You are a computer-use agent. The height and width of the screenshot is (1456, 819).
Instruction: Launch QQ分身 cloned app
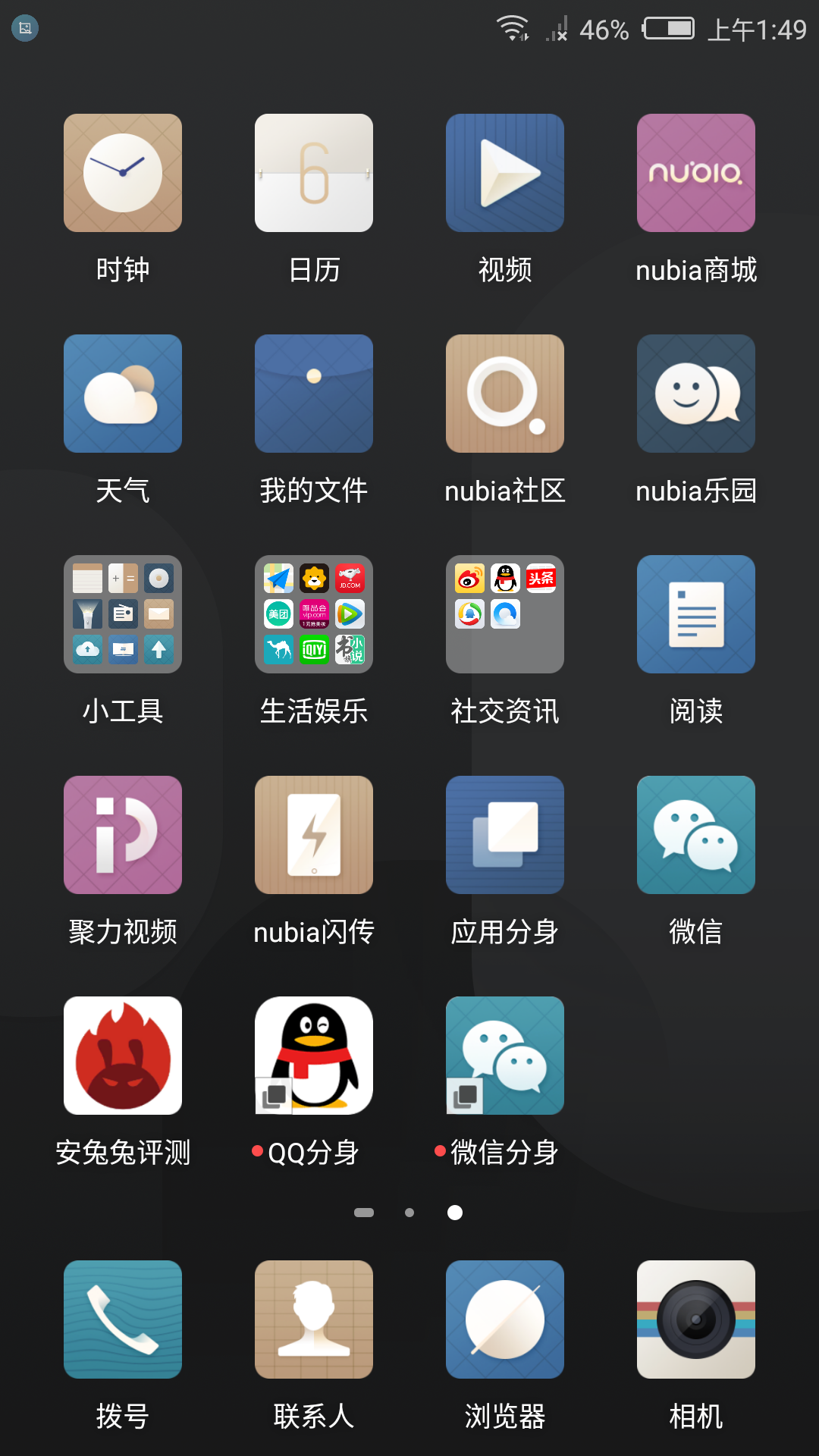pos(314,1056)
